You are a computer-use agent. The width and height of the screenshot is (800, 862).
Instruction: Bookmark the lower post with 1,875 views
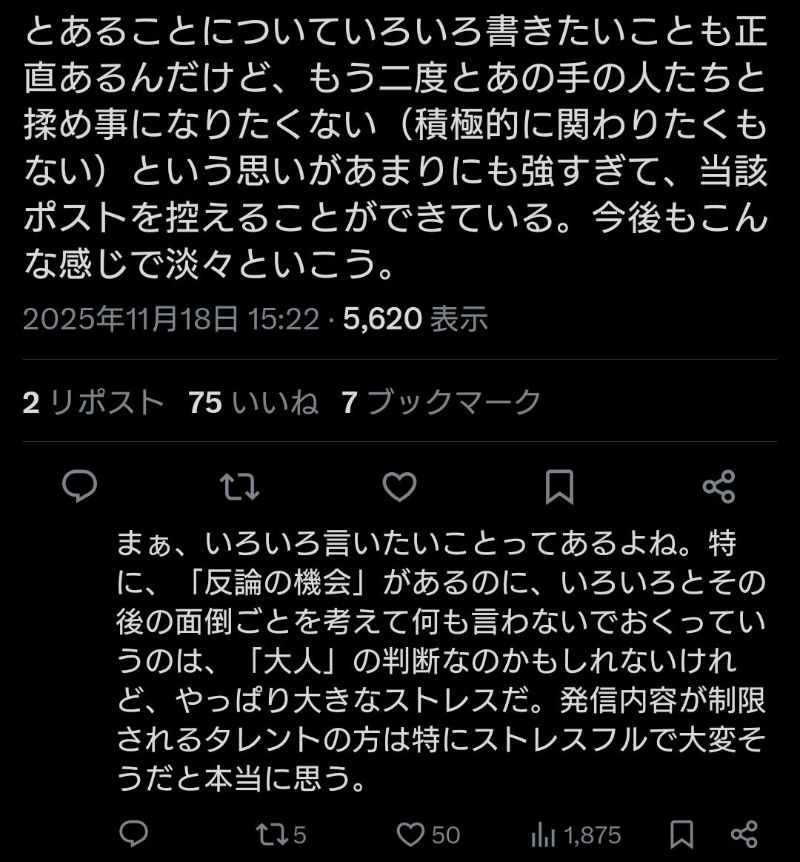[x=682, y=834]
